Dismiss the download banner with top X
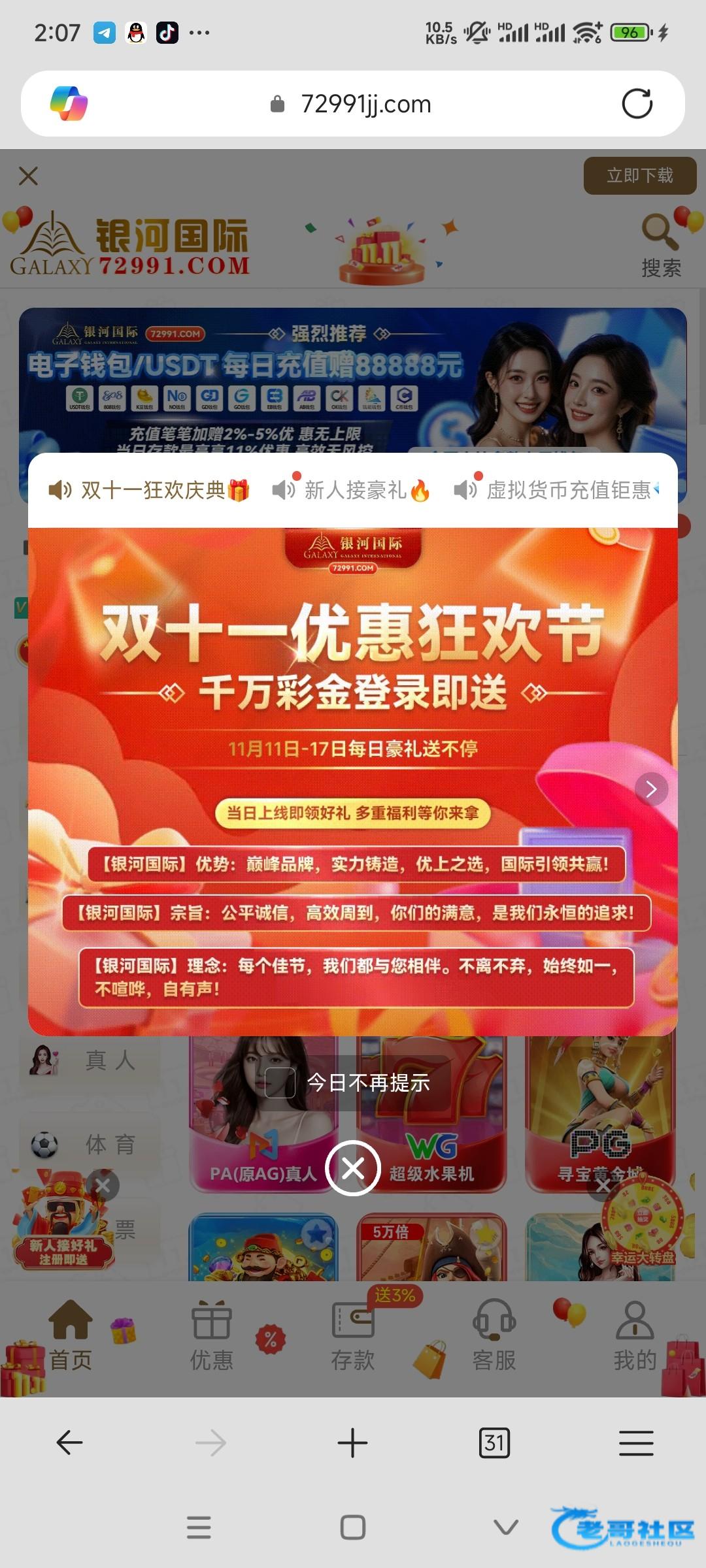The height and width of the screenshot is (1568, 706). (29, 176)
